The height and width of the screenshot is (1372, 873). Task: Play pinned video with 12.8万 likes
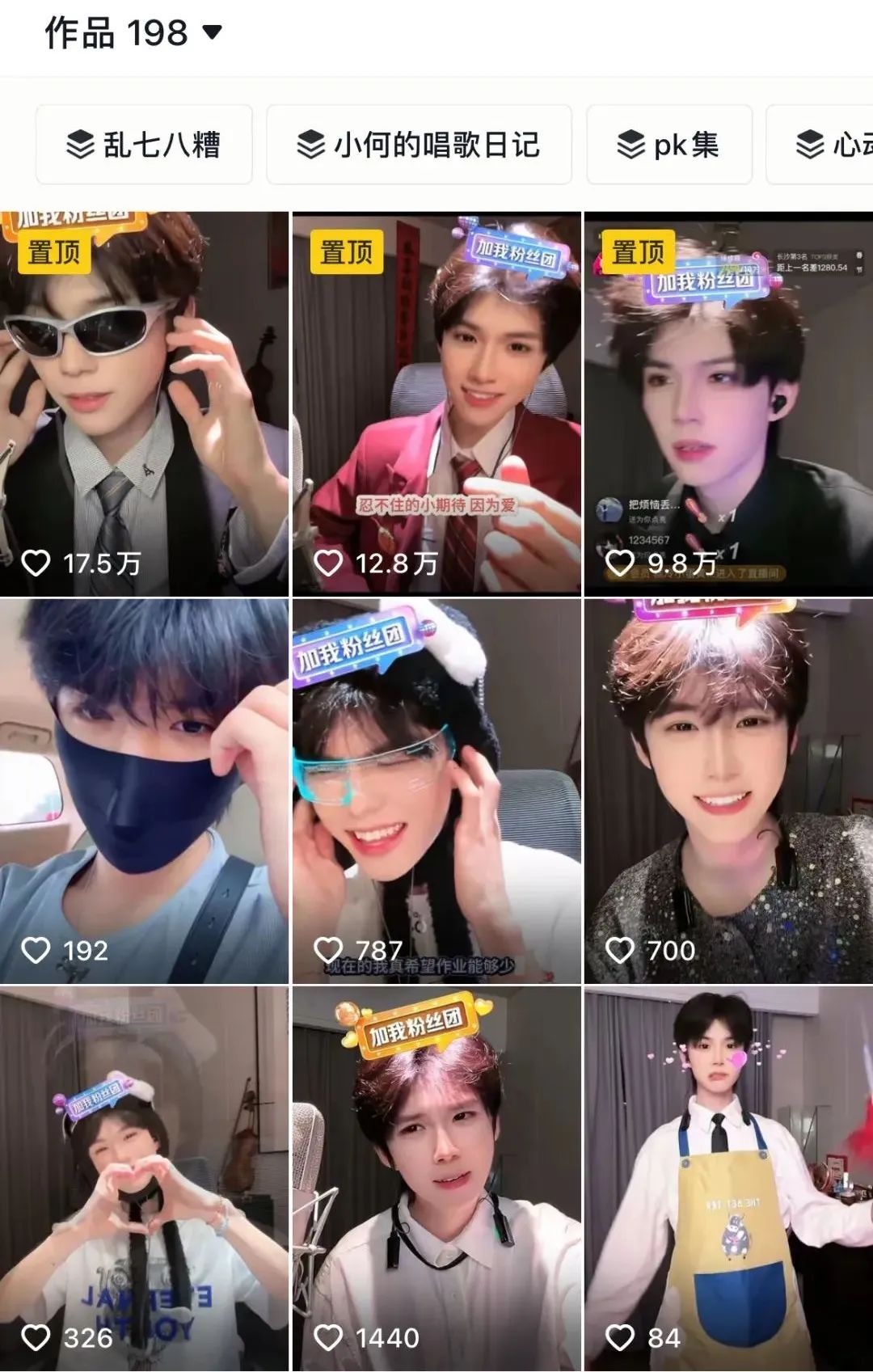point(436,404)
